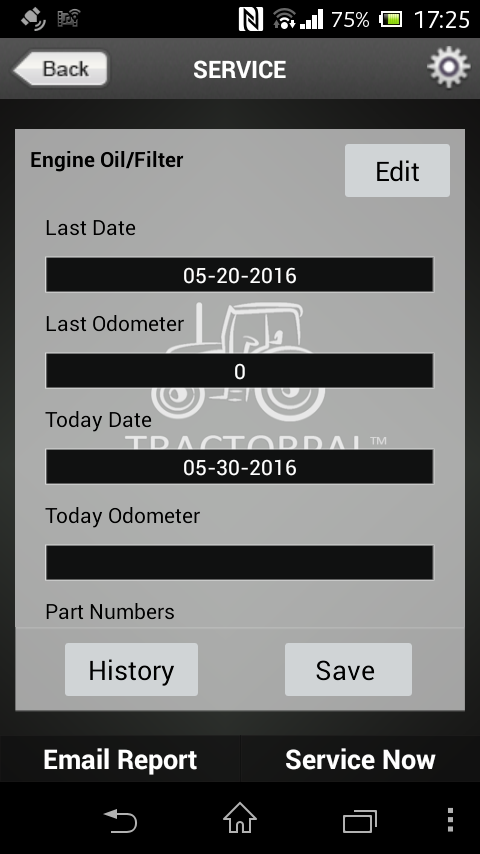Change the Today Date field
This screenshot has width=480, height=854.
point(239,467)
